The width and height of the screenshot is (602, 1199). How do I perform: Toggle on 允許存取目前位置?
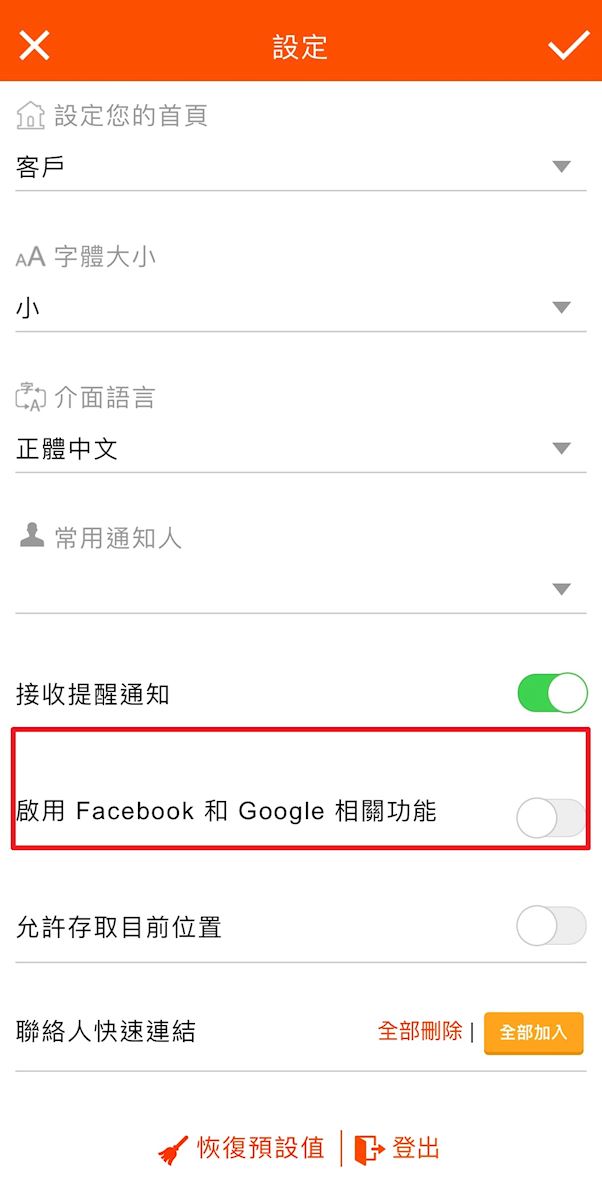click(x=550, y=927)
